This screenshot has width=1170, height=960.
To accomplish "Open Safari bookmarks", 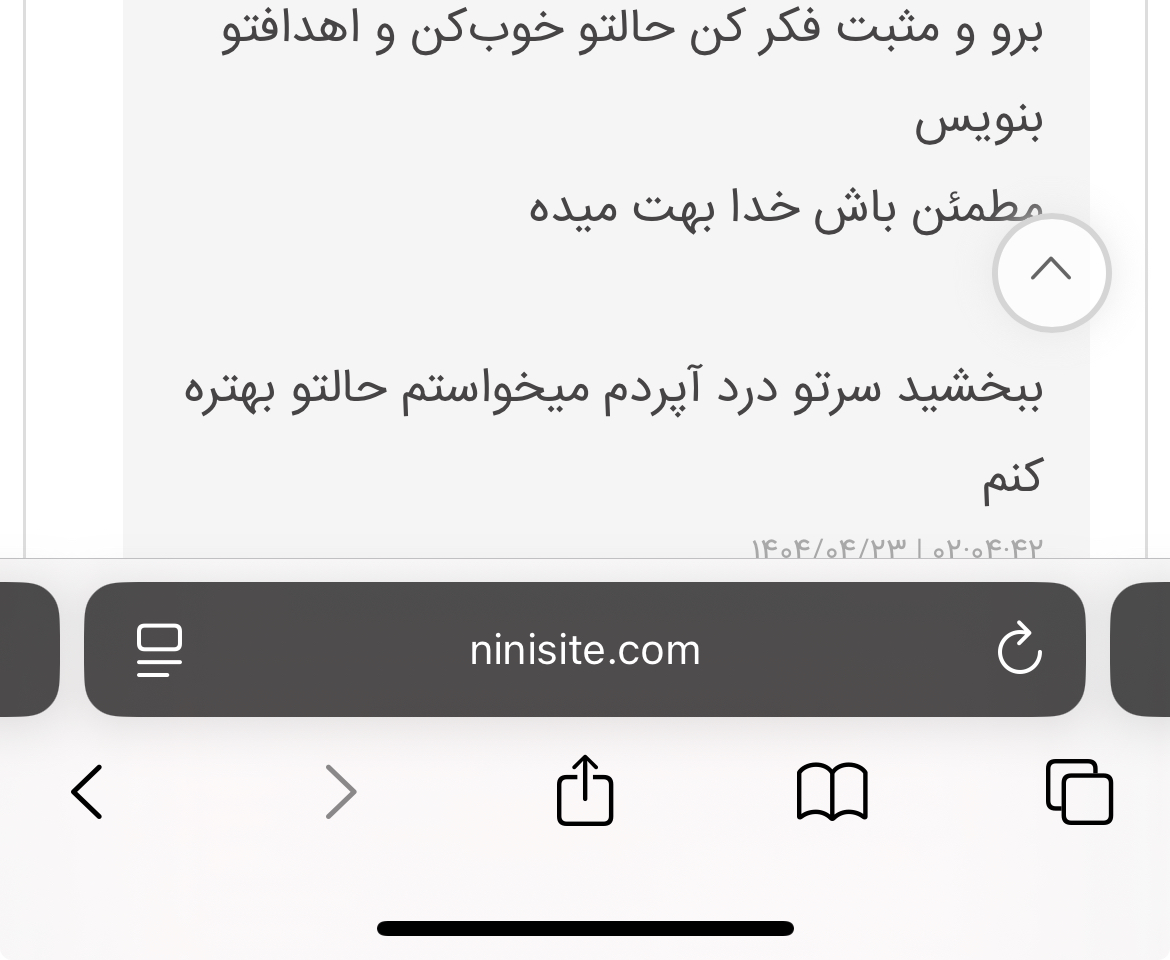I will (x=832, y=792).
